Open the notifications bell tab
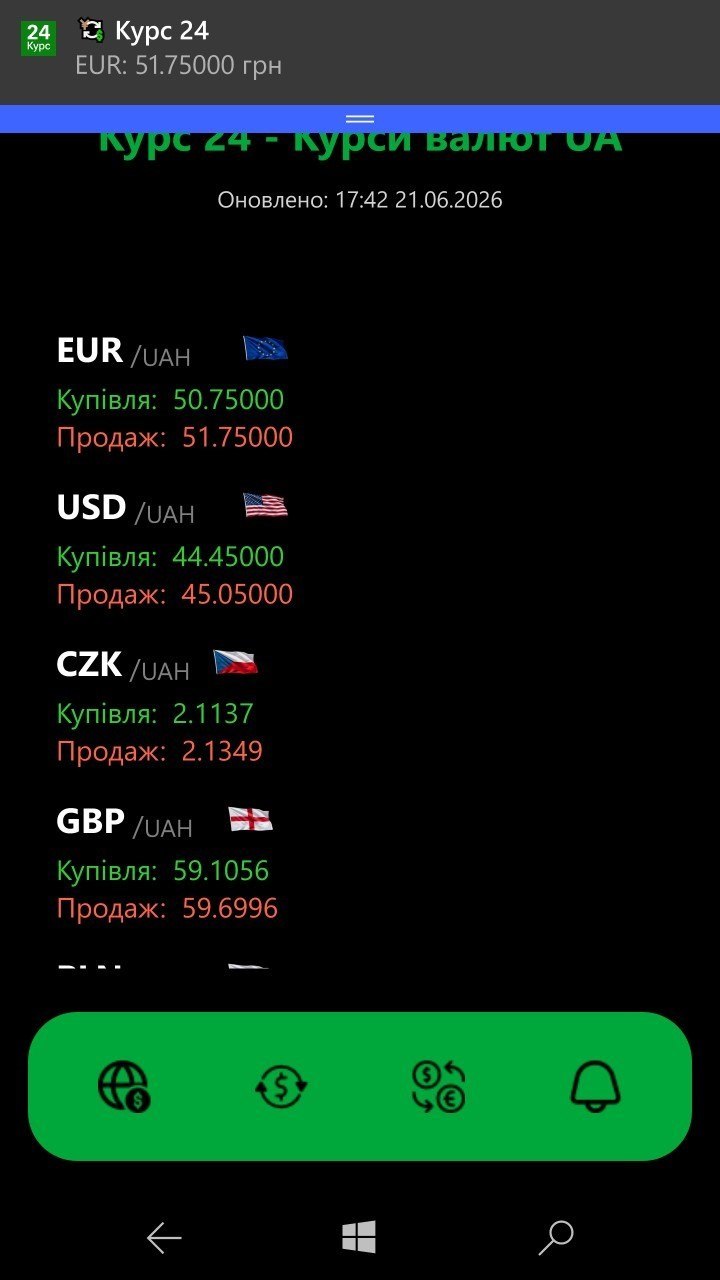This screenshot has width=720, height=1280. tap(596, 1087)
